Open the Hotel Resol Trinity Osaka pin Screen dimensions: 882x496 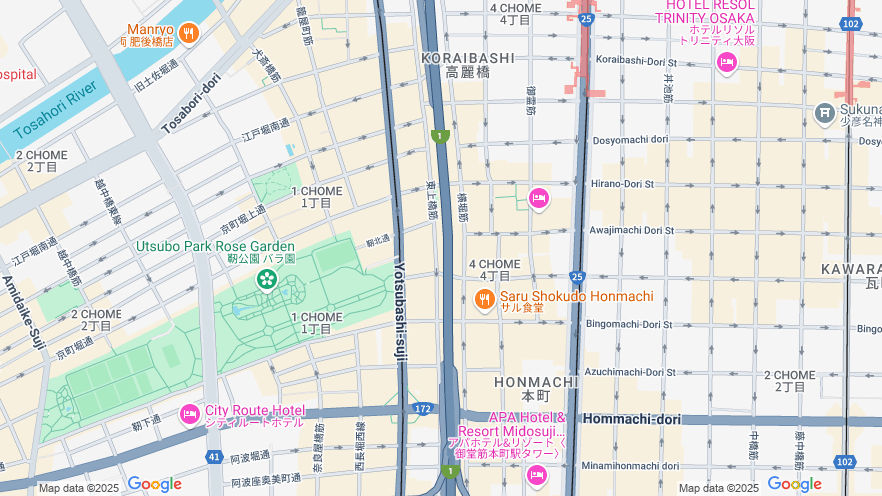727,63
